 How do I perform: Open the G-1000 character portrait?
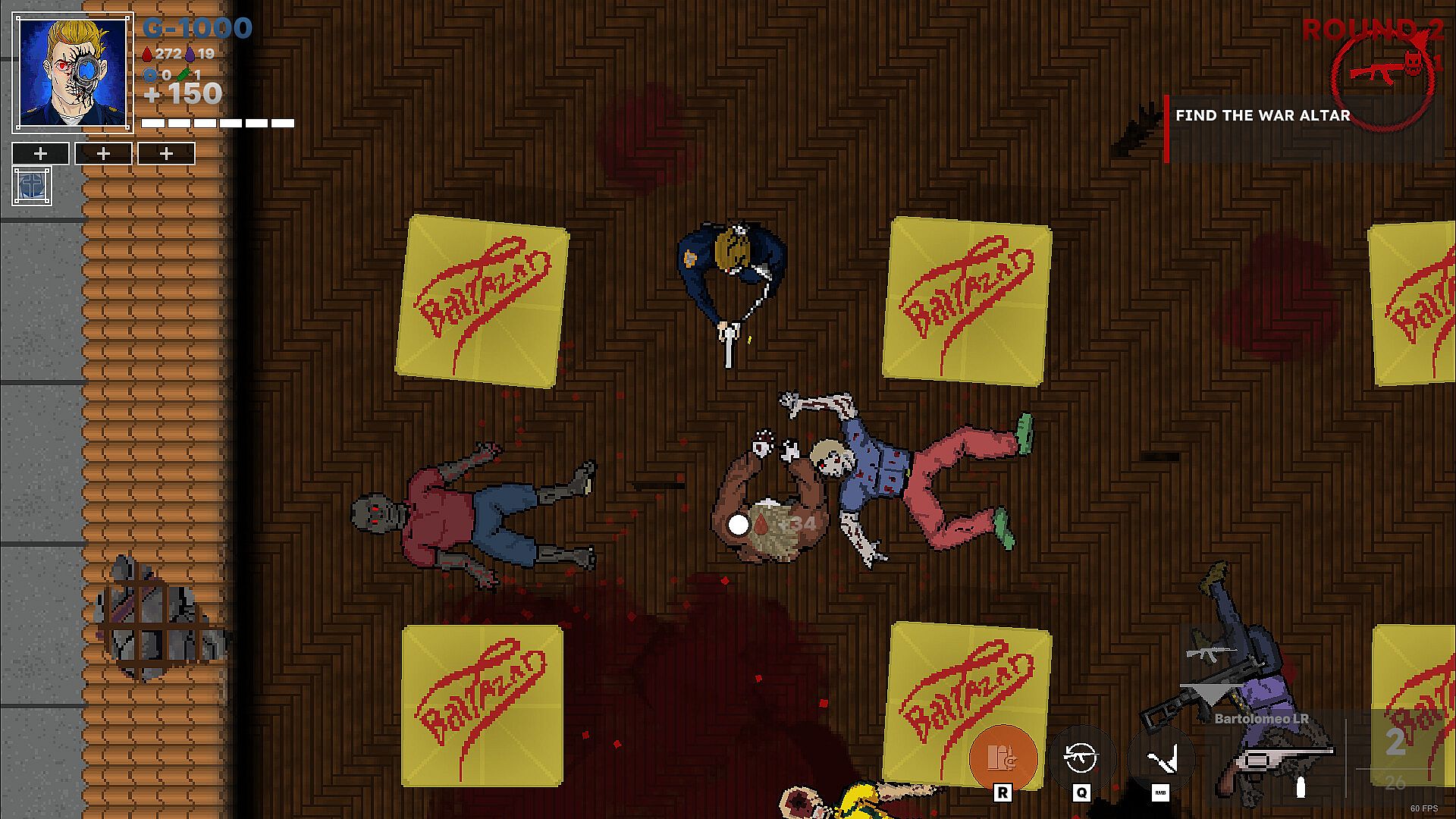click(73, 74)
